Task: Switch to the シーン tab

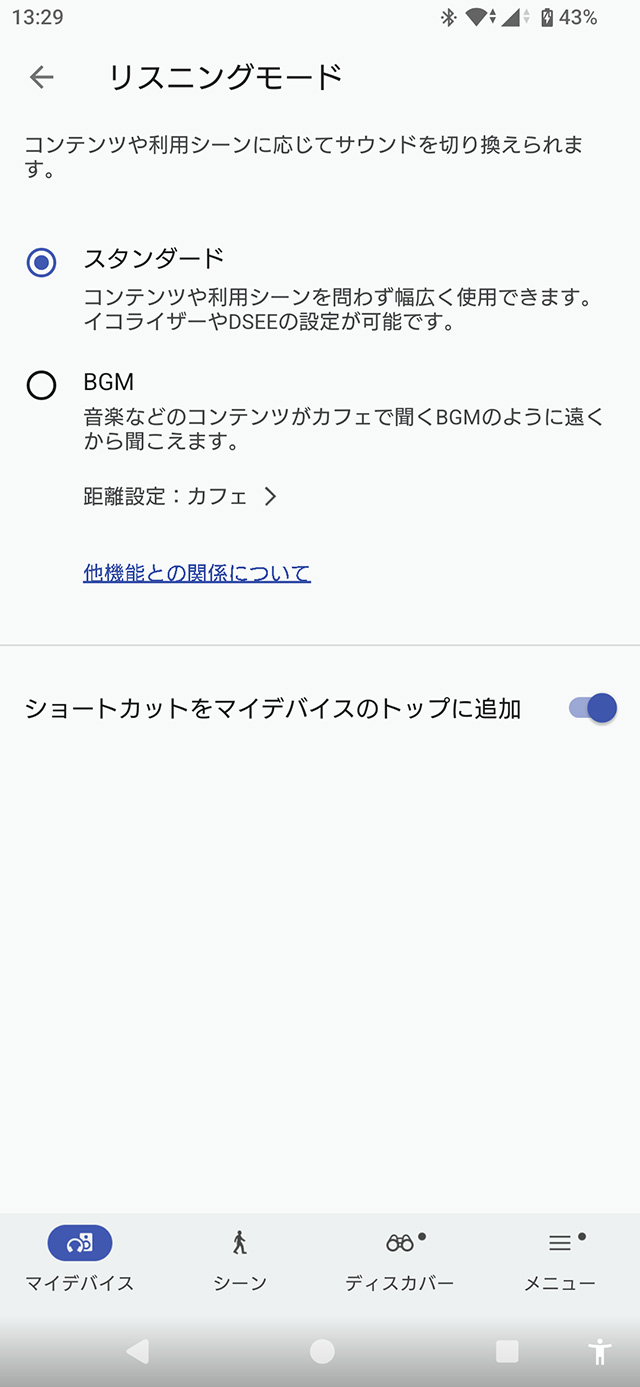Action: [240, 1257]
